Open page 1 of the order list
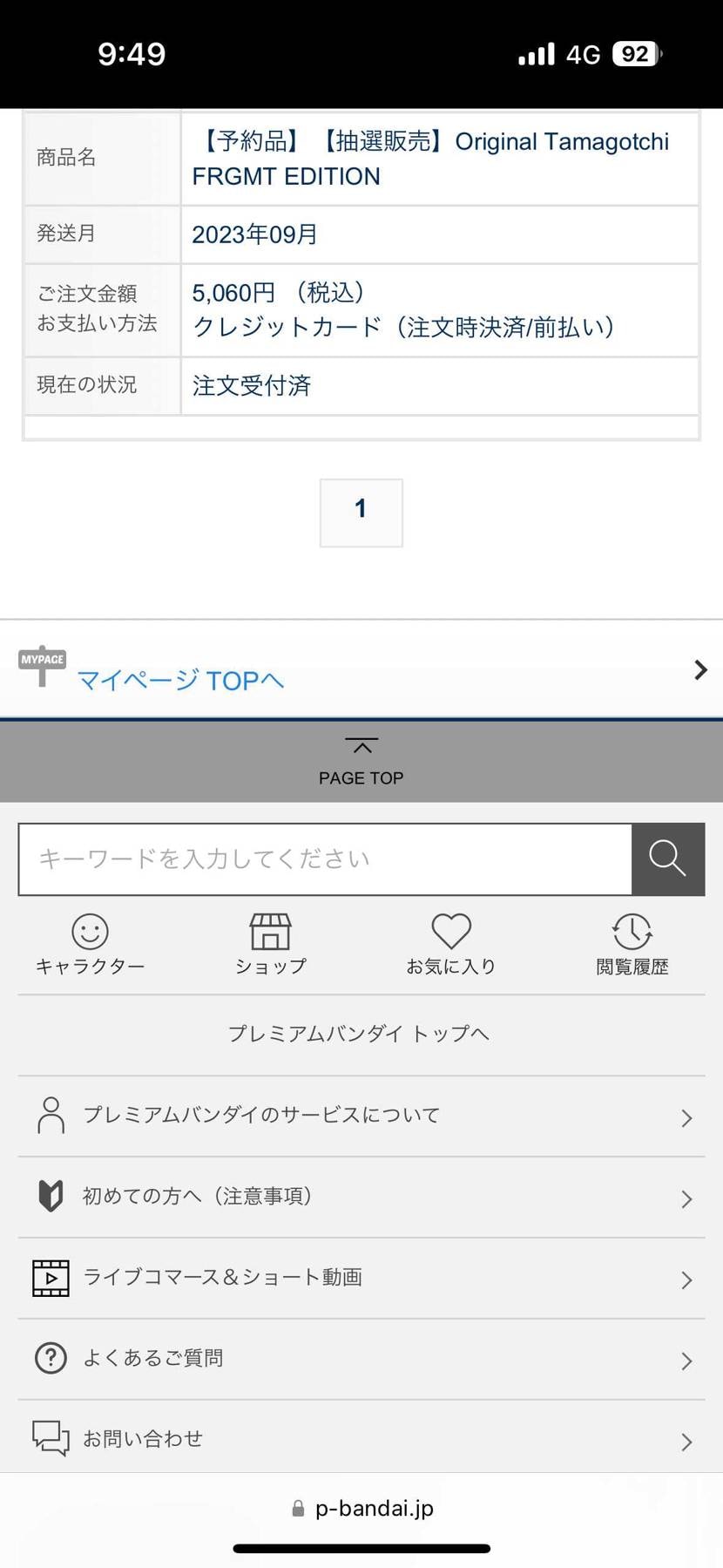 point(361,512)
